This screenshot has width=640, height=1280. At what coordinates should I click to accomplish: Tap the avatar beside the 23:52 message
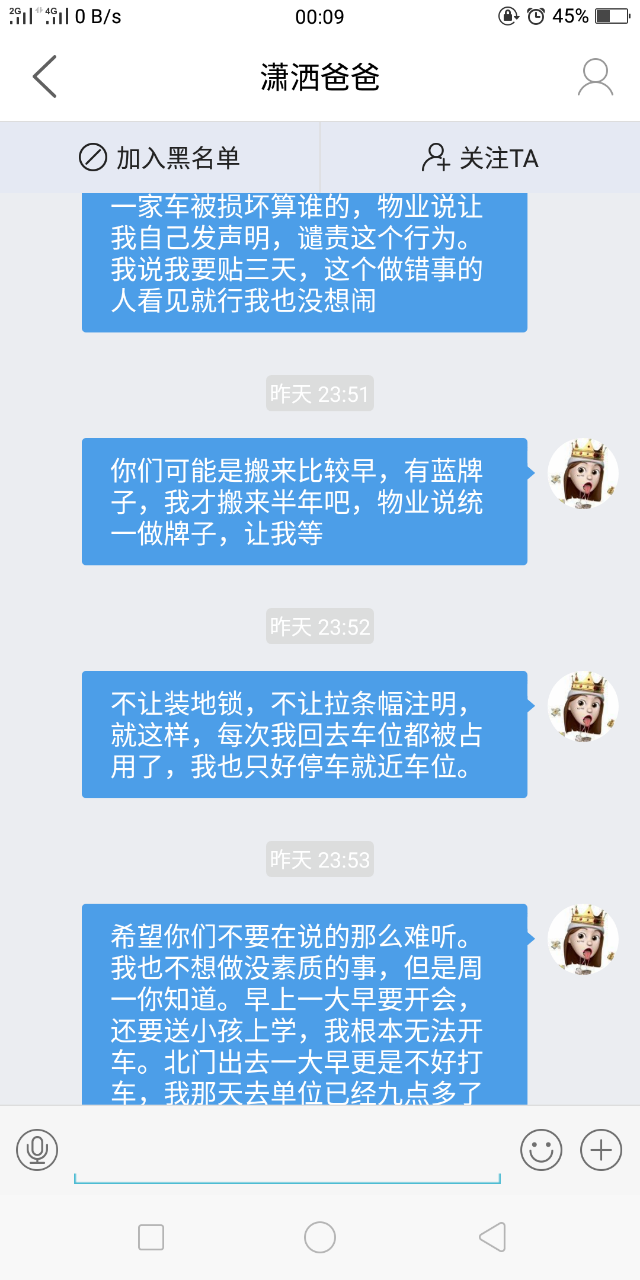pos(583,706)
